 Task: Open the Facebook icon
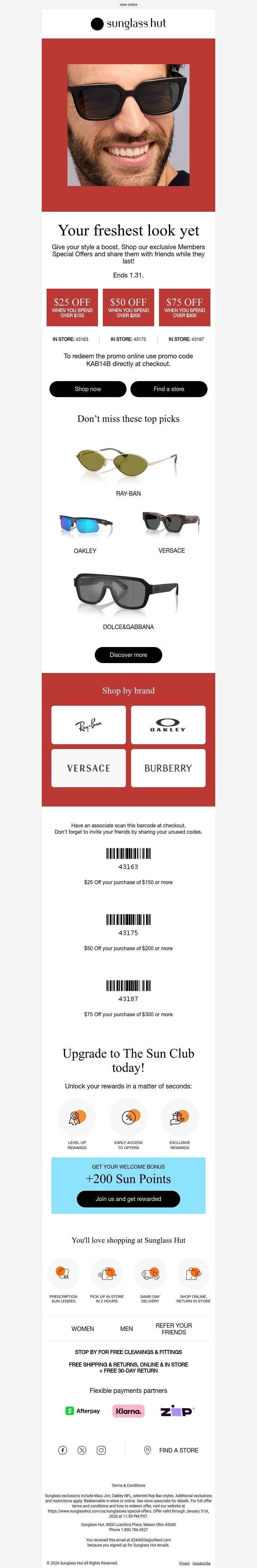tap(63, 1450)
